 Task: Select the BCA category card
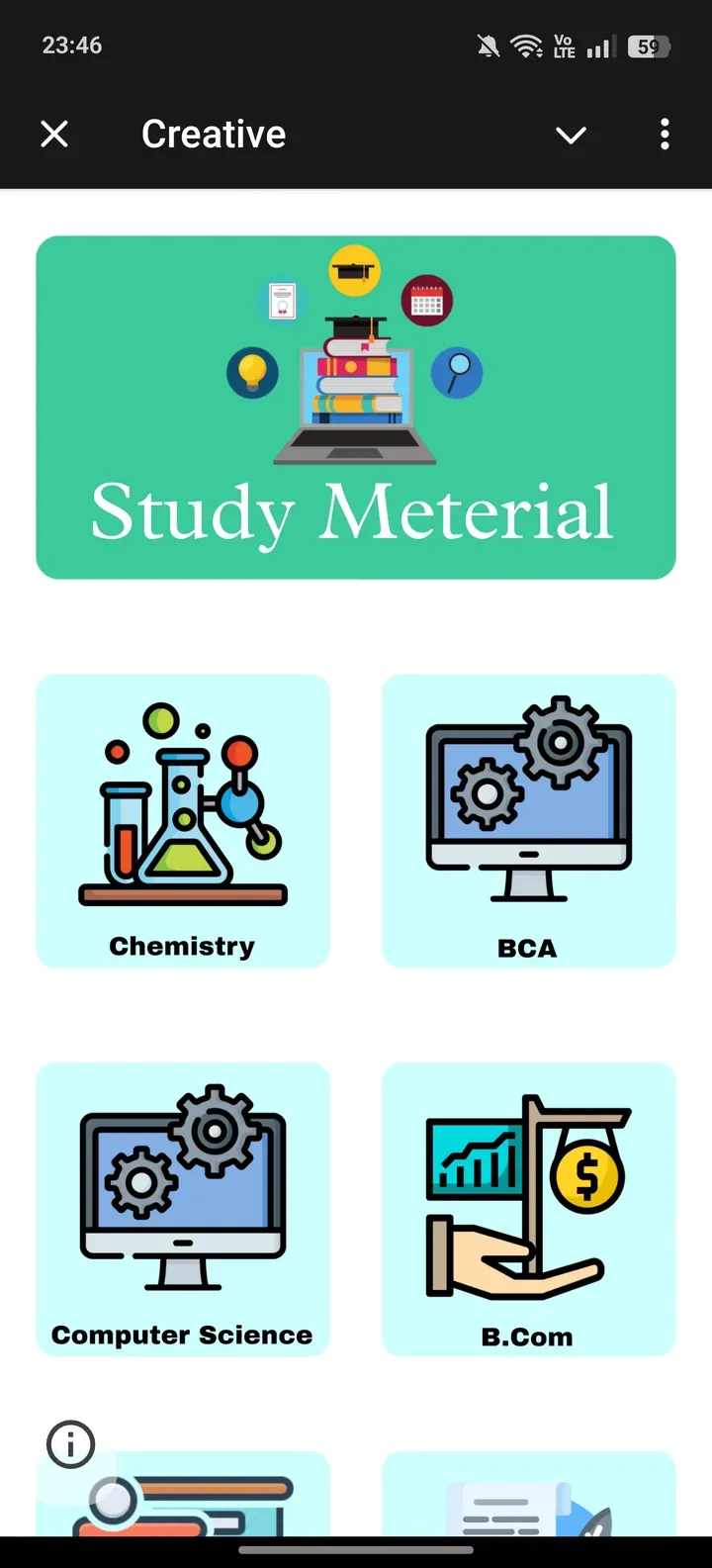coord(528,821)
